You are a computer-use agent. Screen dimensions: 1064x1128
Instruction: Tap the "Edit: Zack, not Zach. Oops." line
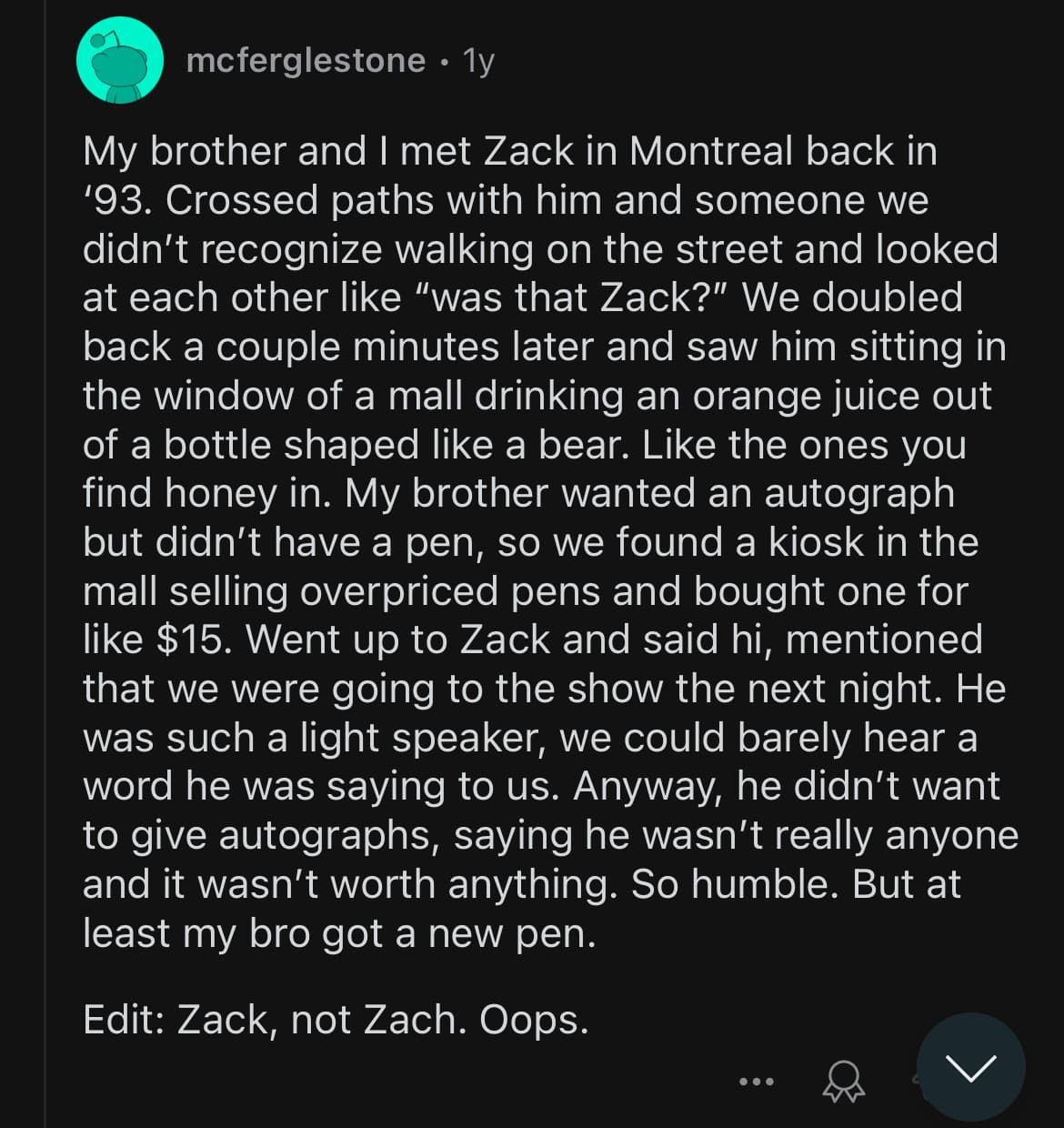(x=335, y=1017)
